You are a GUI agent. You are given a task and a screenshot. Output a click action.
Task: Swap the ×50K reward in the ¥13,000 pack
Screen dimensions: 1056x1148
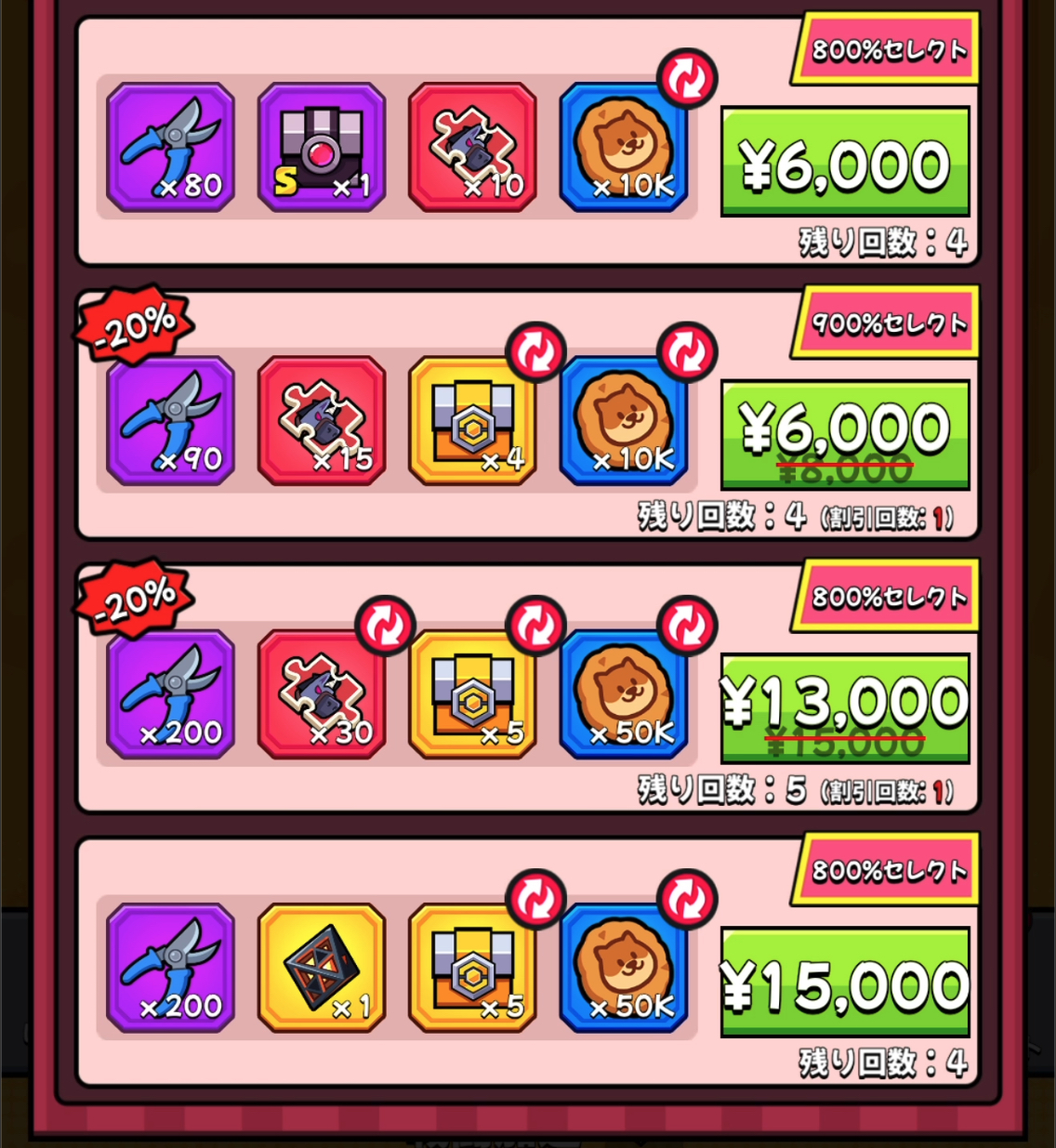tap(686, 626)
